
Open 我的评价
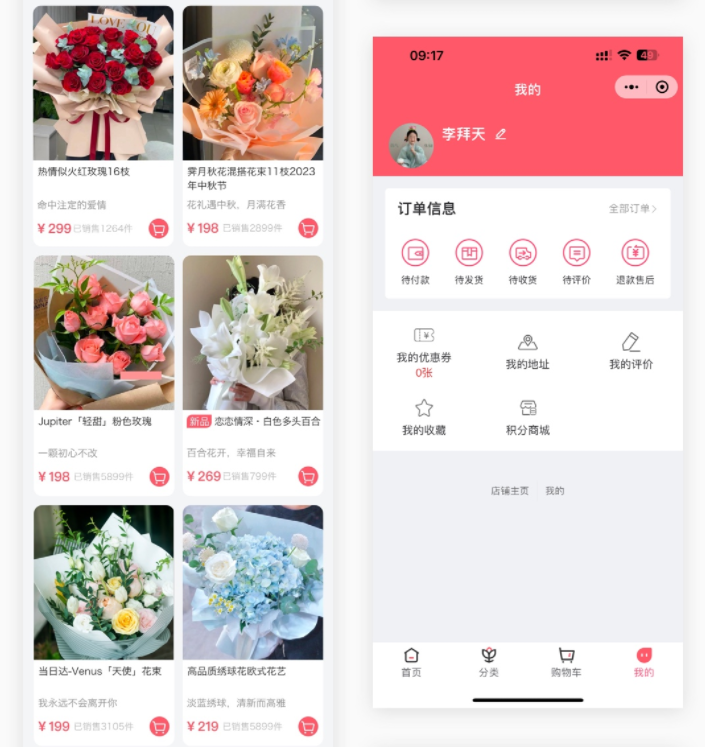tap(631, 352)
